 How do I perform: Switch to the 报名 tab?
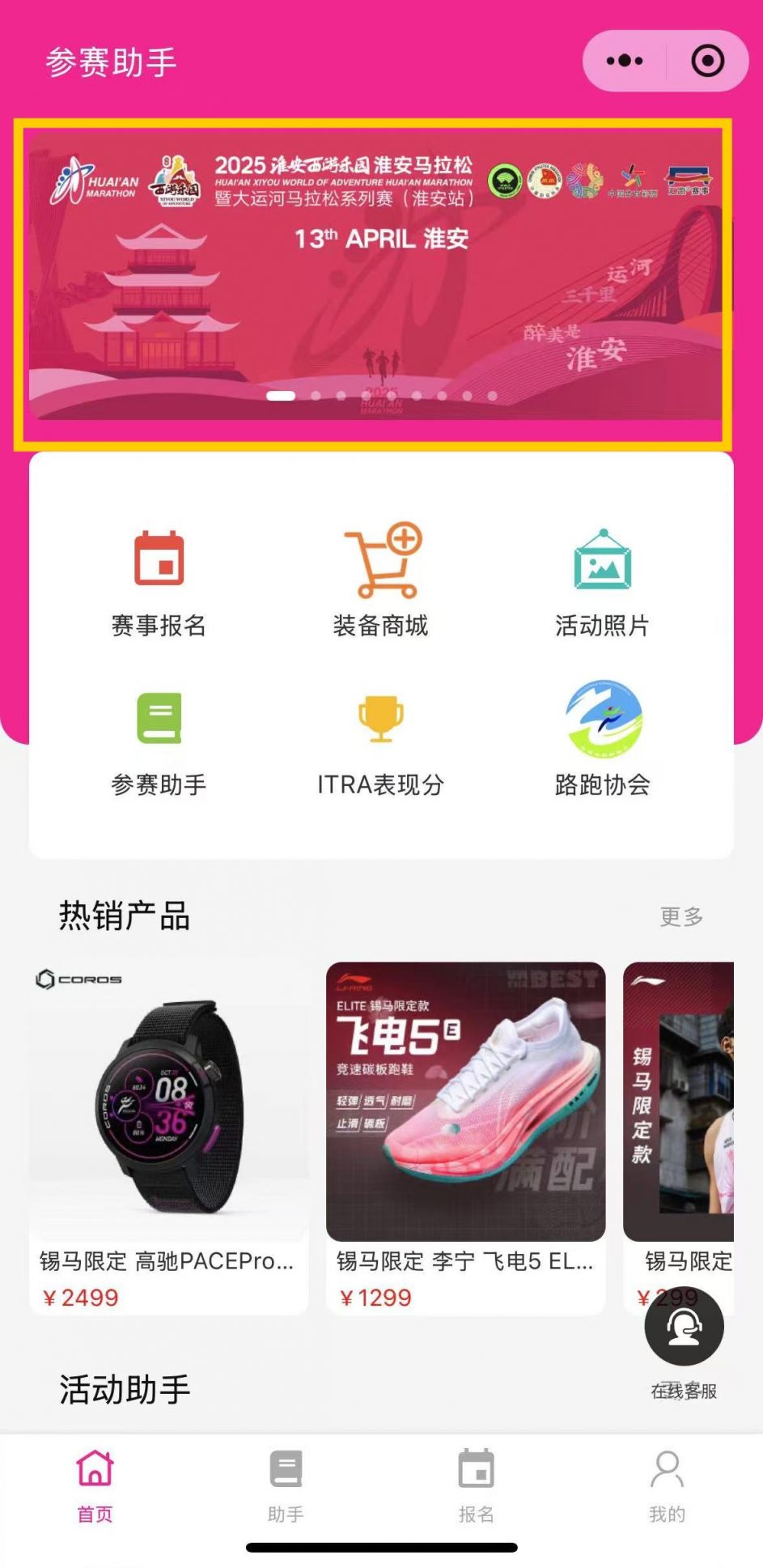click(476, 1486)
